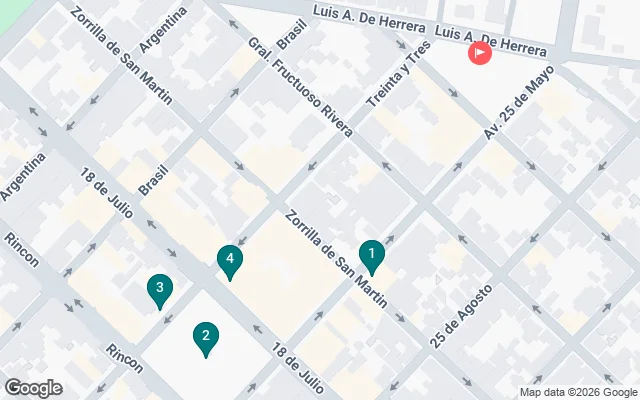Select map marker number 1
Viewport: 640px width, 400px height.
(x=371, y=257)
